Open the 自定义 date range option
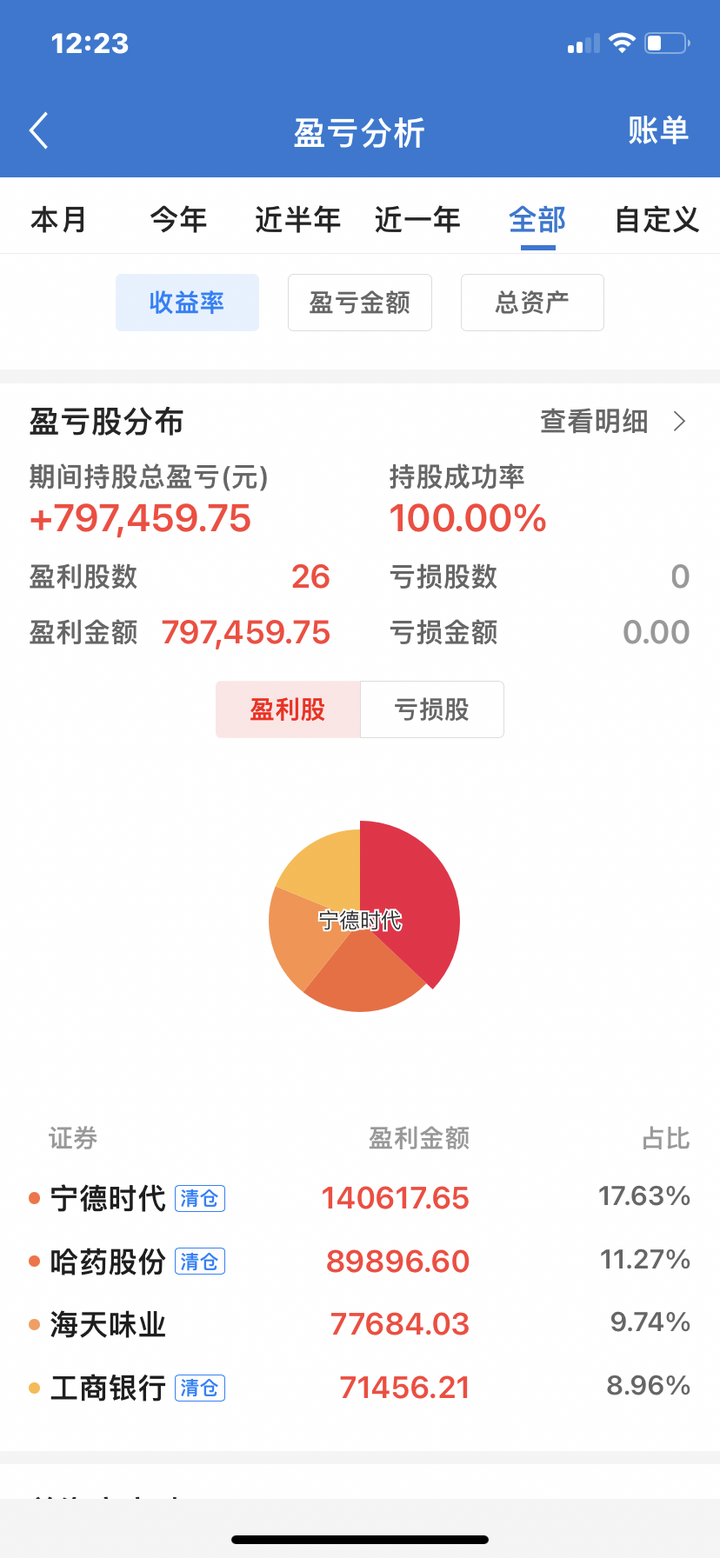The image size is (720, 1558). click(655, 220)
